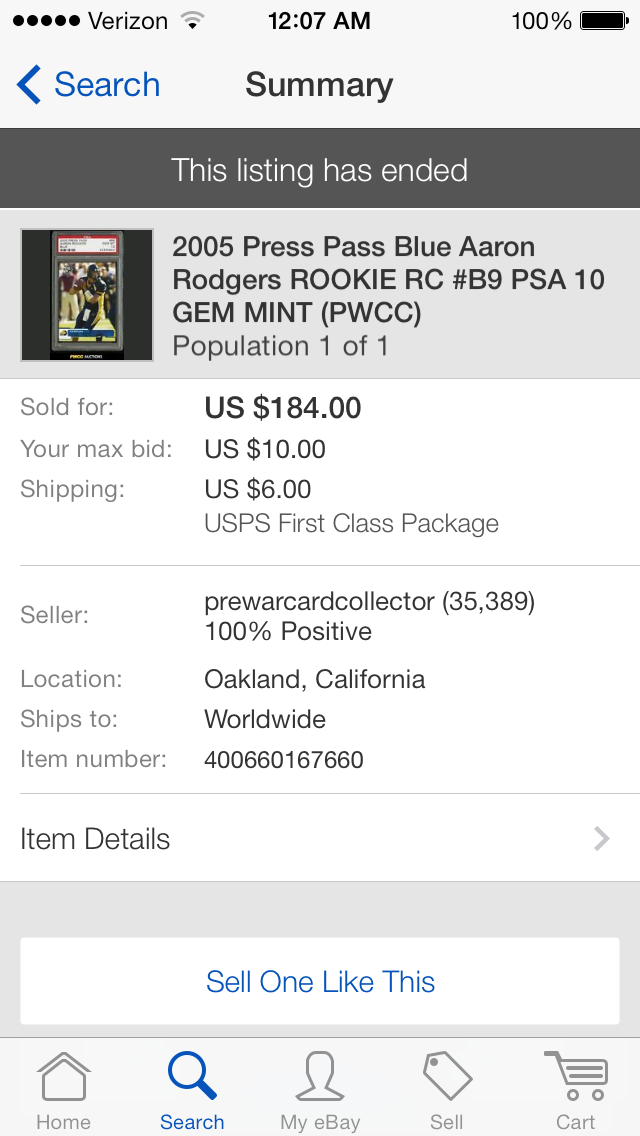The height and width of the screenshot is (1136, 640).
Task: Open the My eBay tab
Action: point(320,1090)
